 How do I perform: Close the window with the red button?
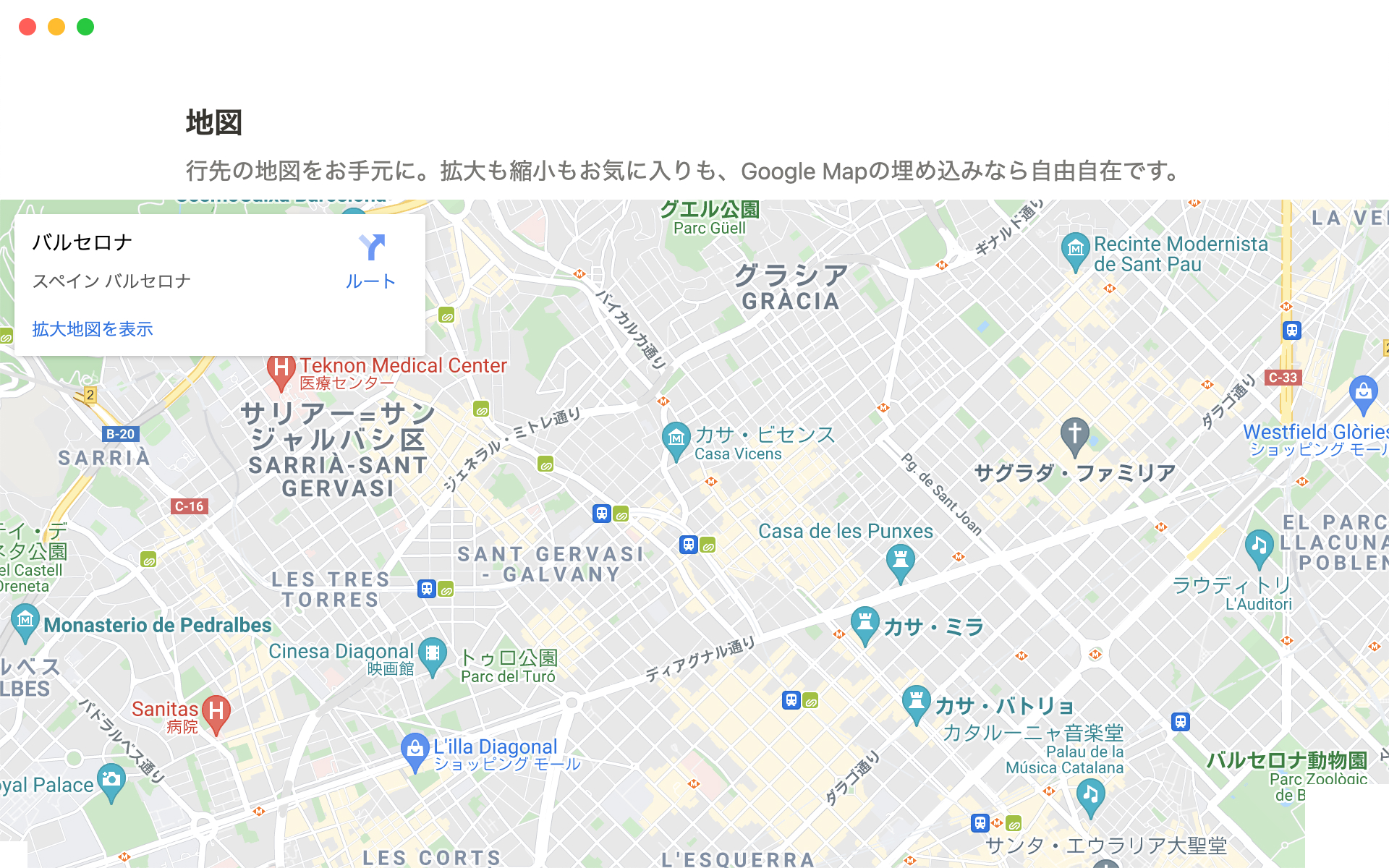tap(27, 27)
